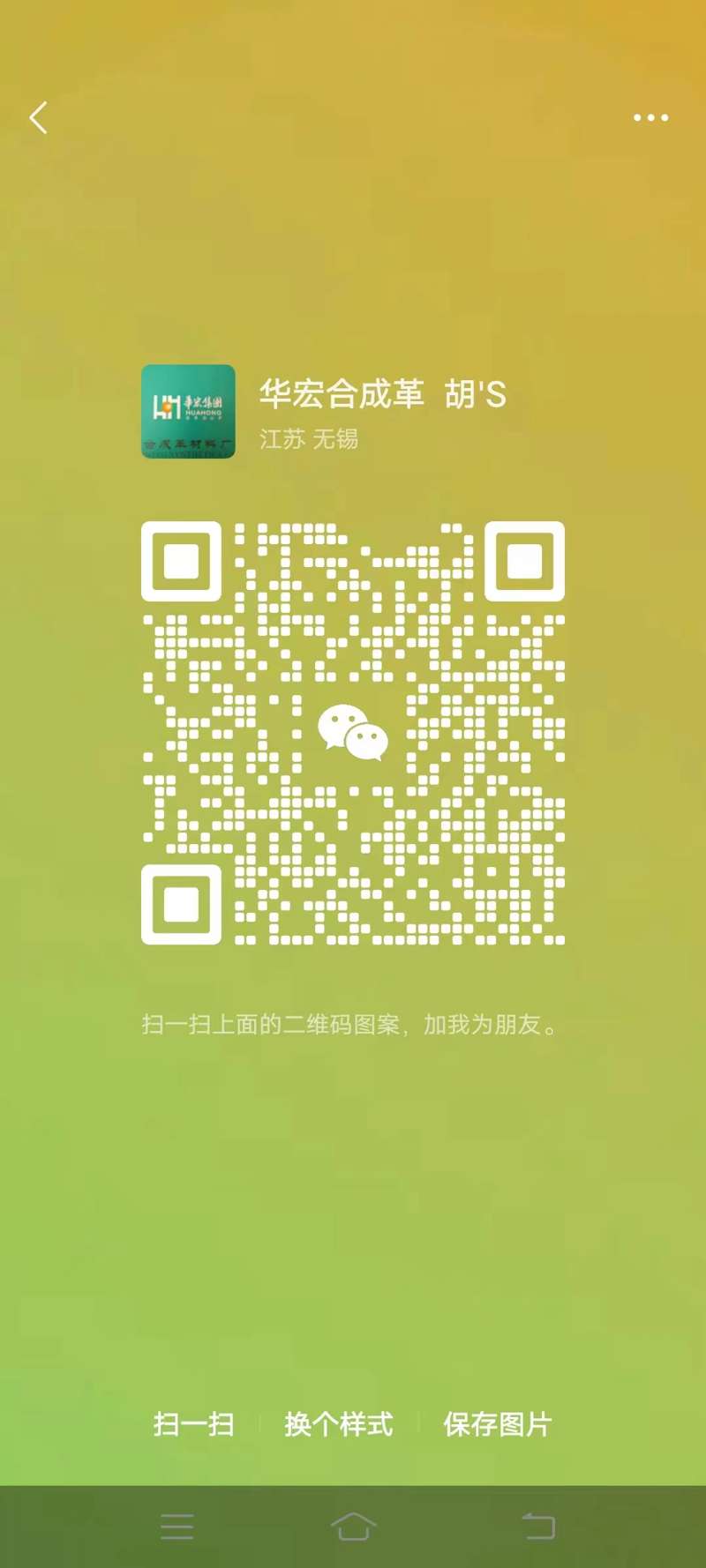Tap 扫一扫 to scan a code

pos(193,1424)
